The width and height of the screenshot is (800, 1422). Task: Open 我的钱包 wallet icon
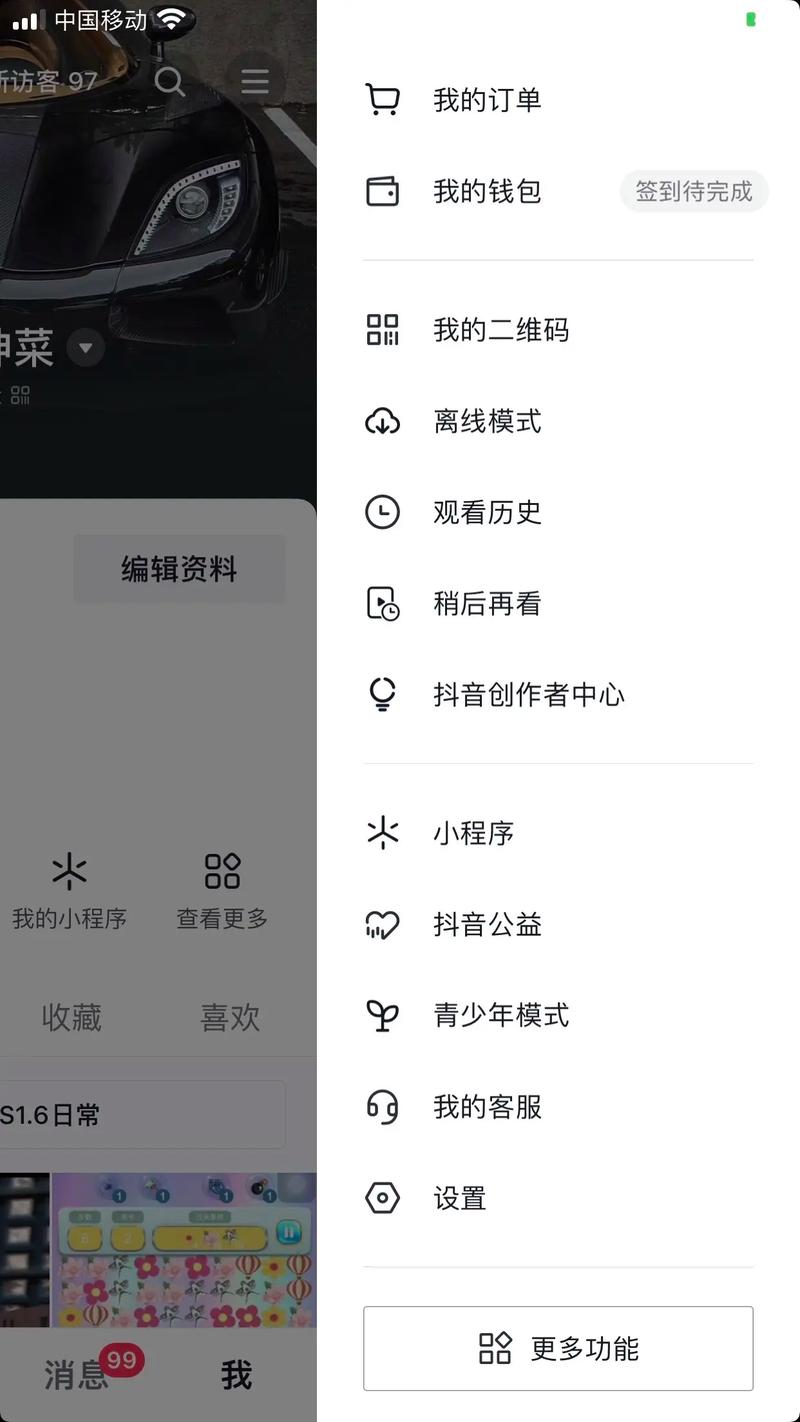point(382,191)
